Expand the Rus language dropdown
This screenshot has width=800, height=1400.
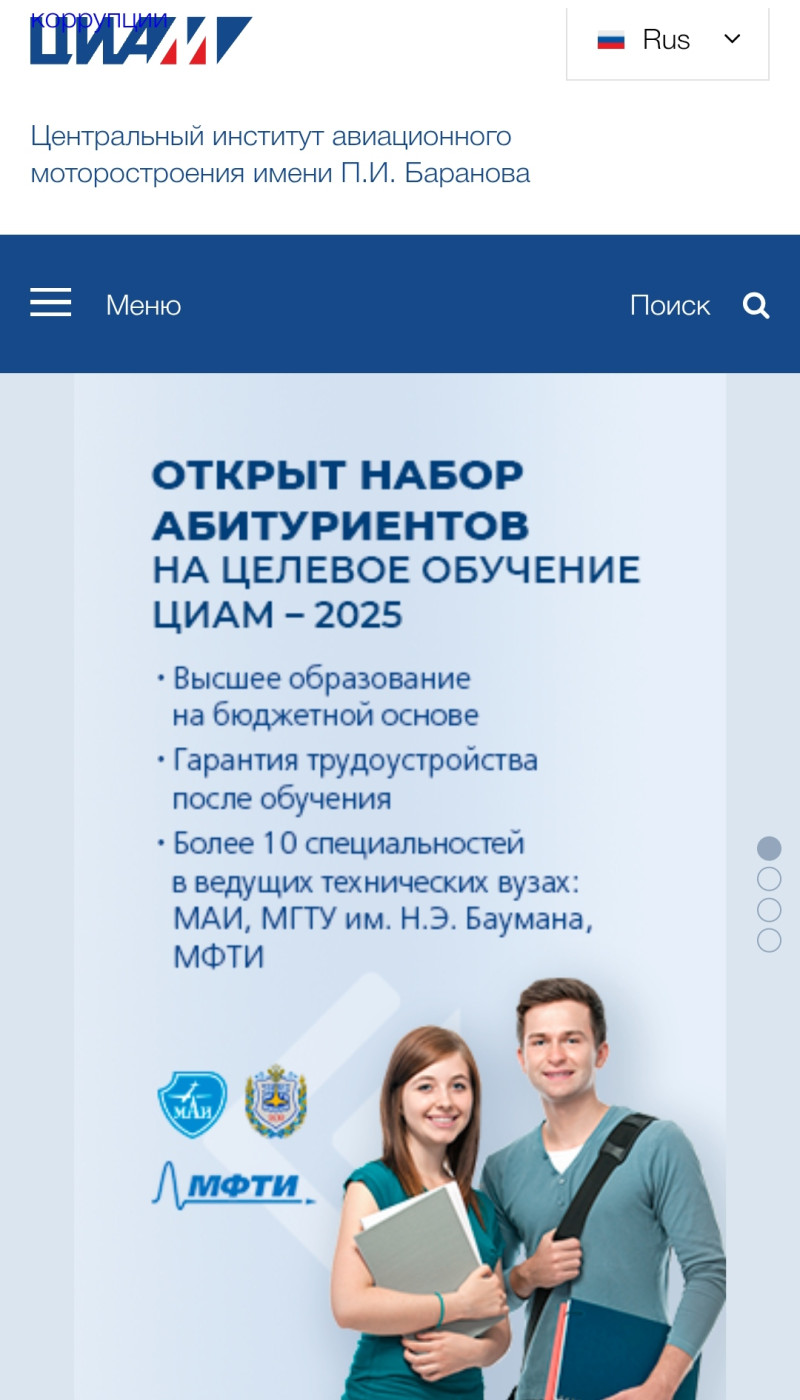coord(668,41)
